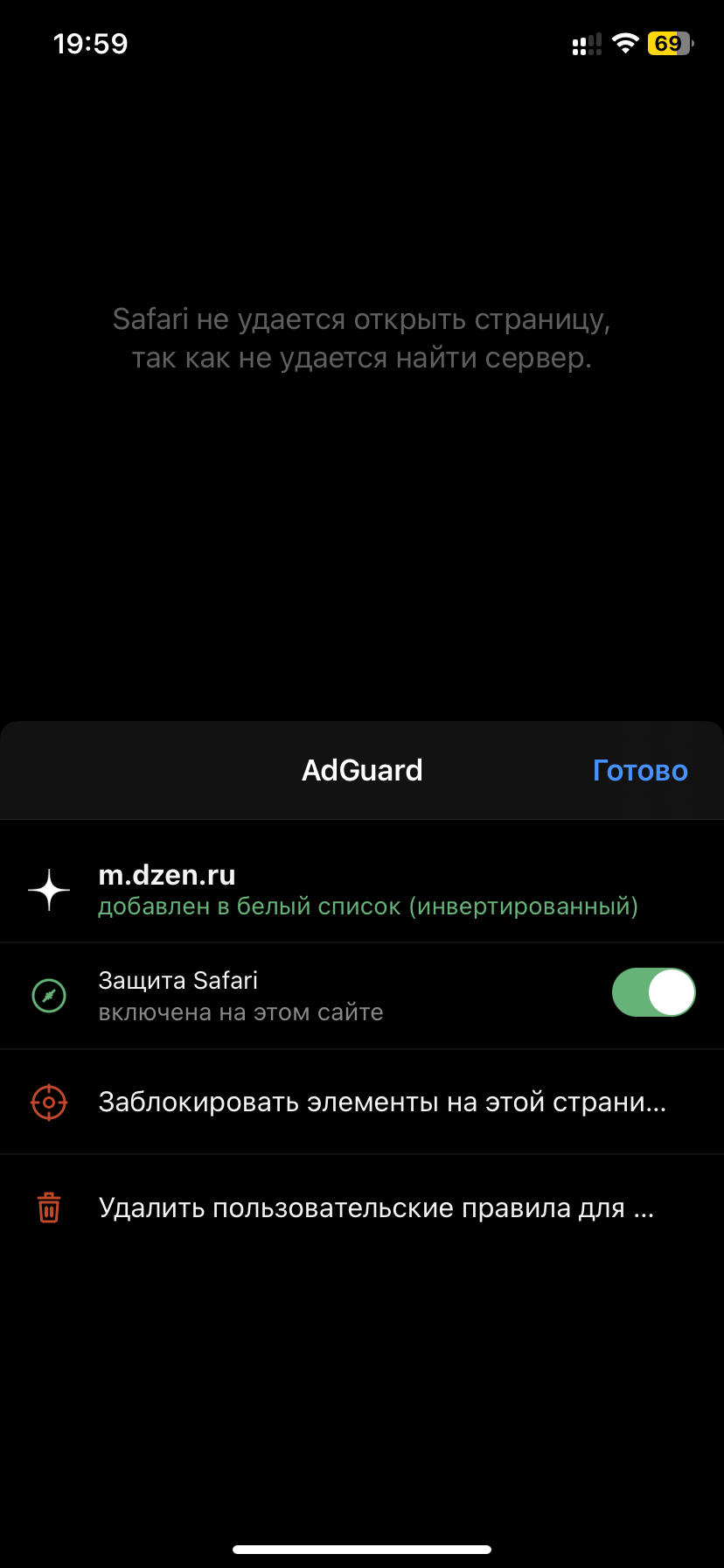
Task: Toggle Safari protection off for this site
Action: click(x=654, y=992)
